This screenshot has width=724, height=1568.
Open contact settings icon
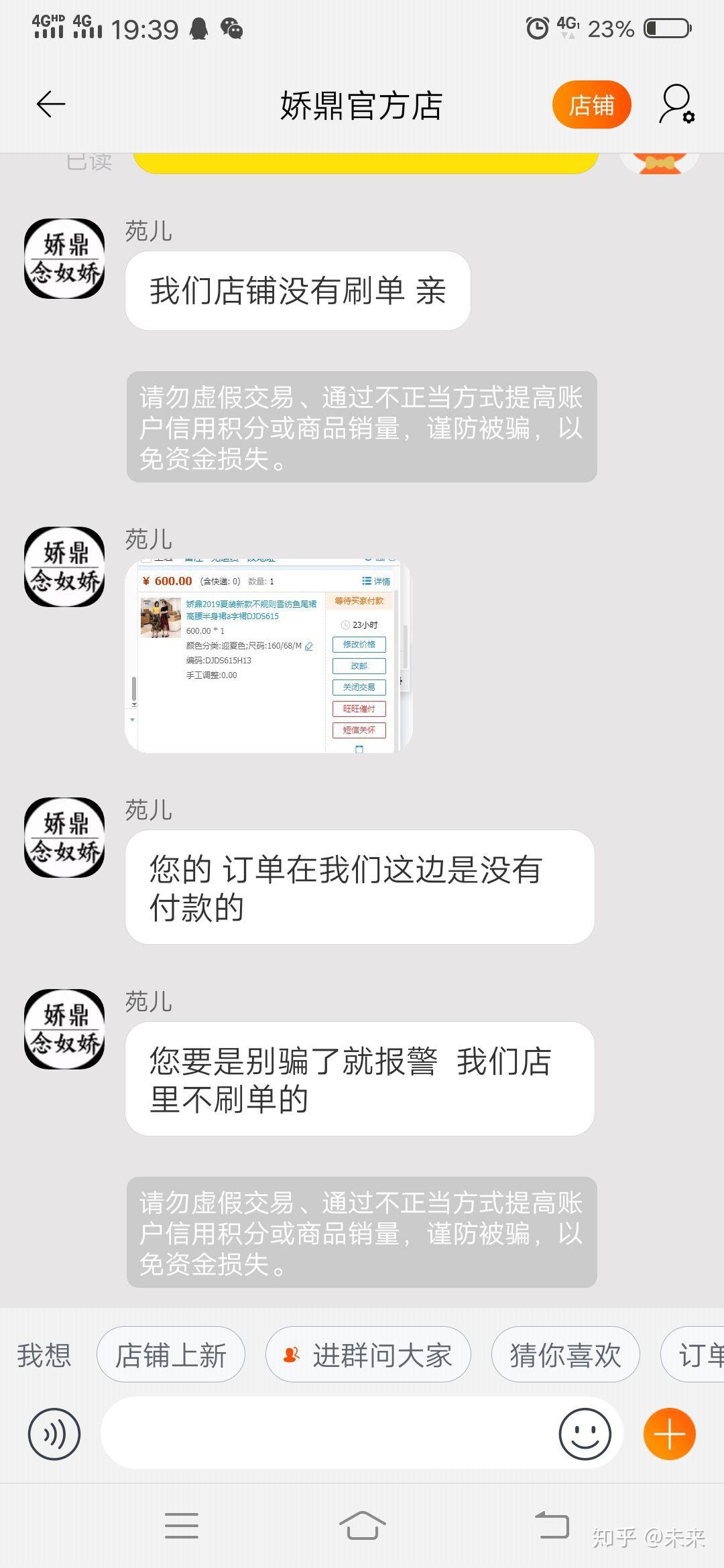coord(677,105)
